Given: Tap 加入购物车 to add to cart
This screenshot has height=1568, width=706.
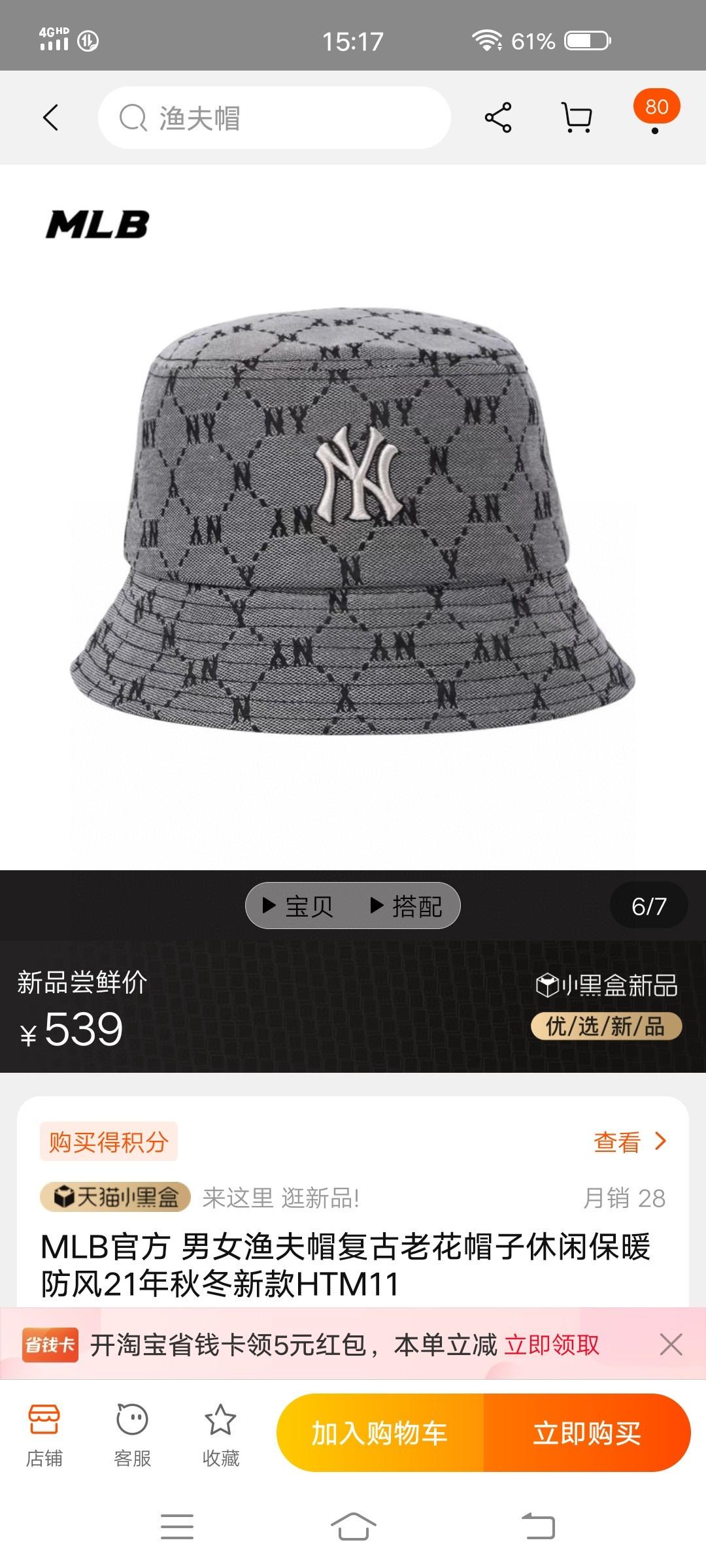Looking at the screenshot, I should 380,1432.
